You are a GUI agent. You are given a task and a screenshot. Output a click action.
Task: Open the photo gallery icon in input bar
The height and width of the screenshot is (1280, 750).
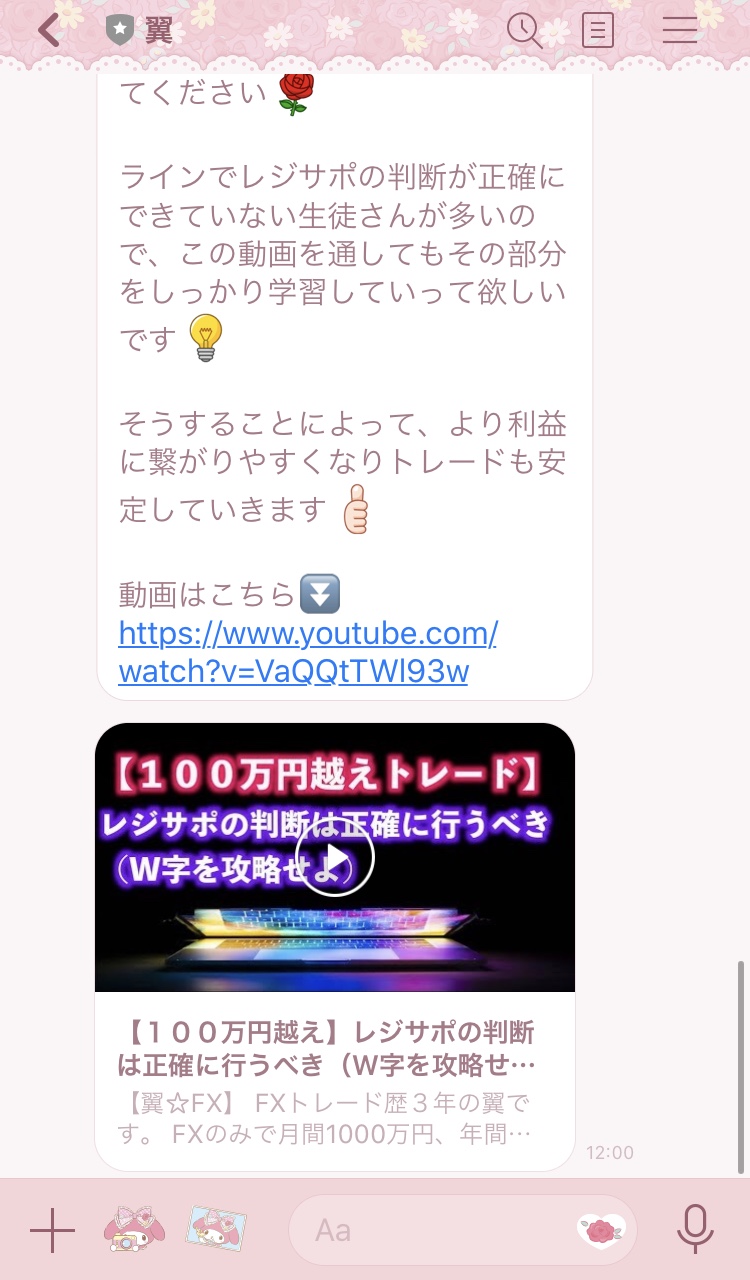[216, 1229]
